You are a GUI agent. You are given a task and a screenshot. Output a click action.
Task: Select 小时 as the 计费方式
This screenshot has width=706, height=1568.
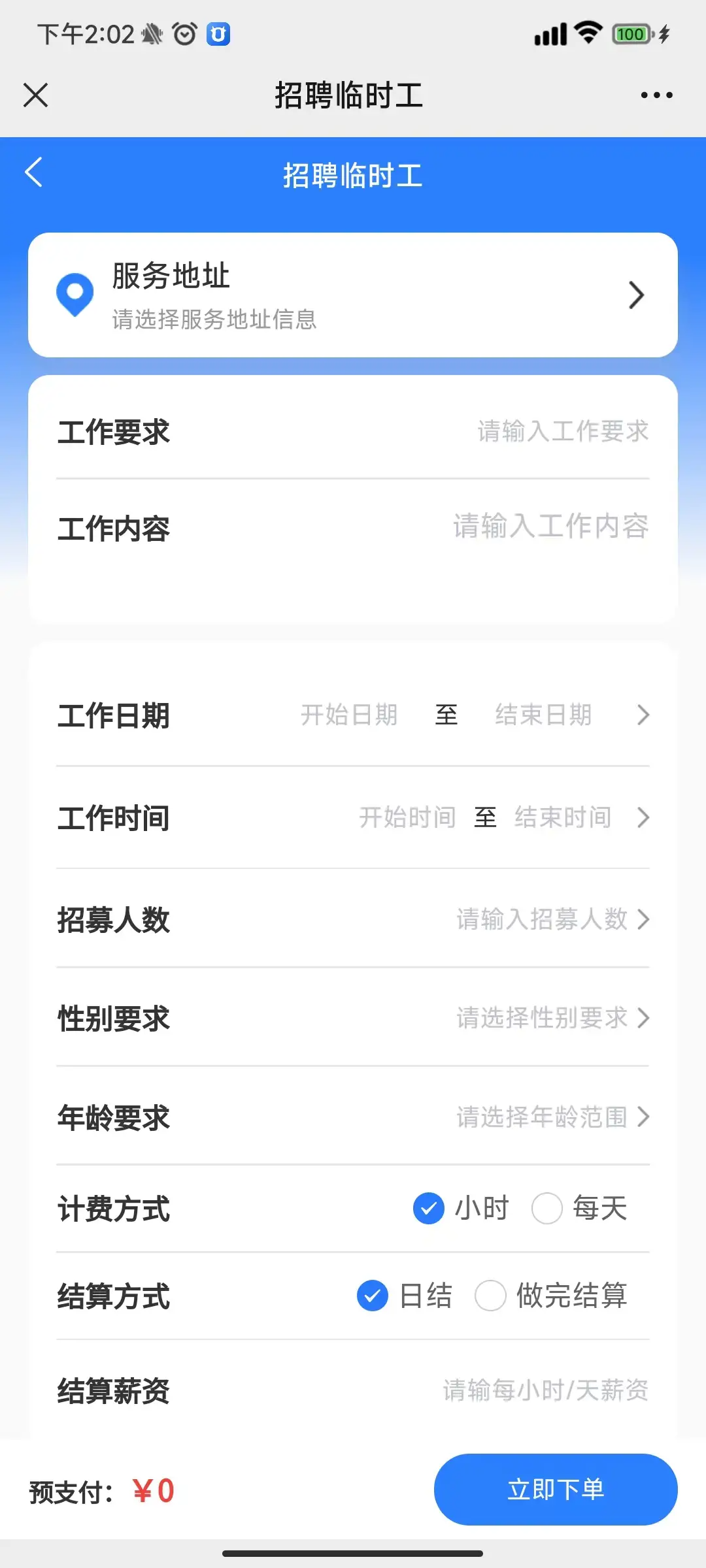(429, 1209)
